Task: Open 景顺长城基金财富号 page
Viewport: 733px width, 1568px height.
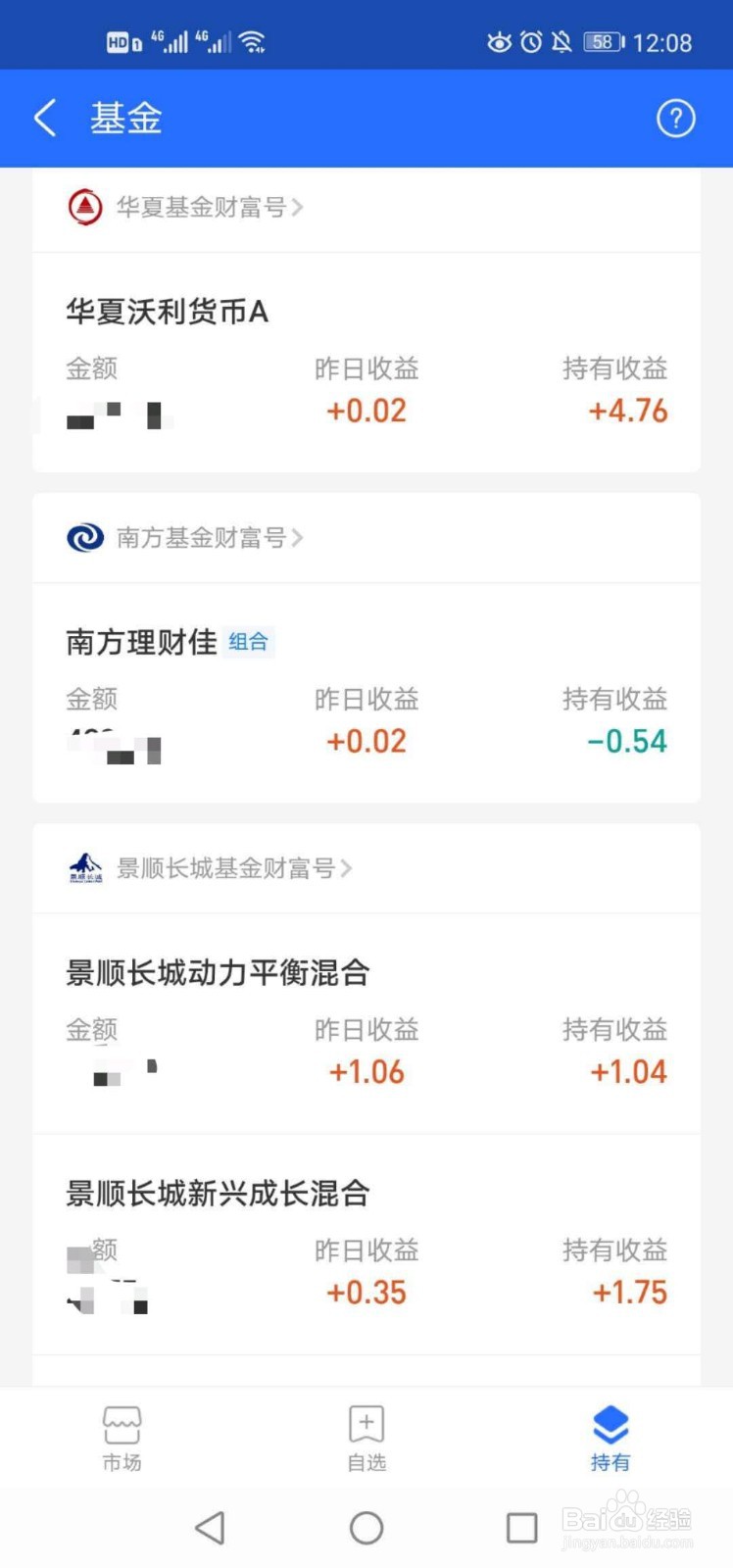Action: pyautogui.click(x=210, y=867)
